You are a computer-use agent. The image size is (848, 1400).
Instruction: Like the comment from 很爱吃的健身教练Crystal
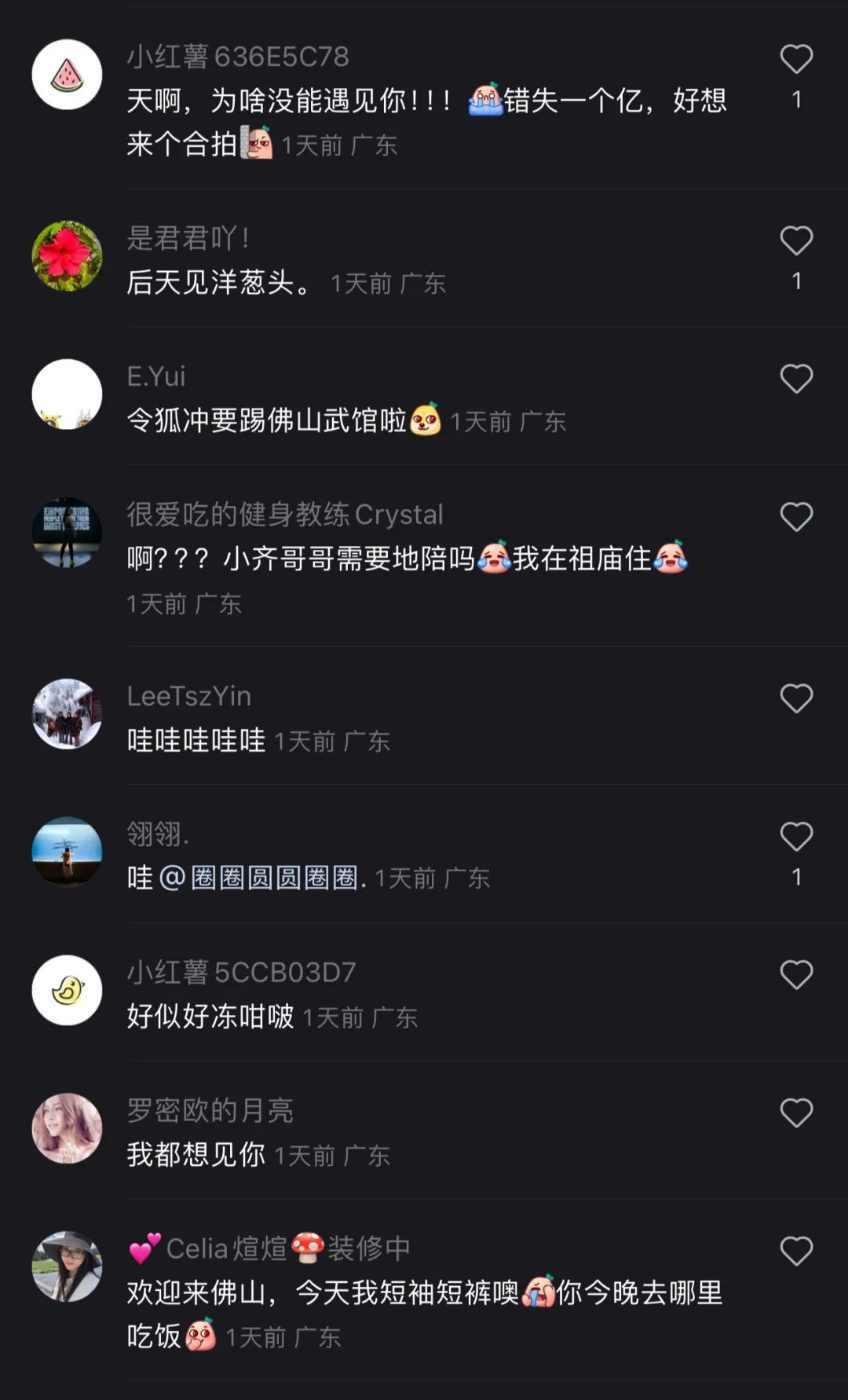click(x=796, y=518)
